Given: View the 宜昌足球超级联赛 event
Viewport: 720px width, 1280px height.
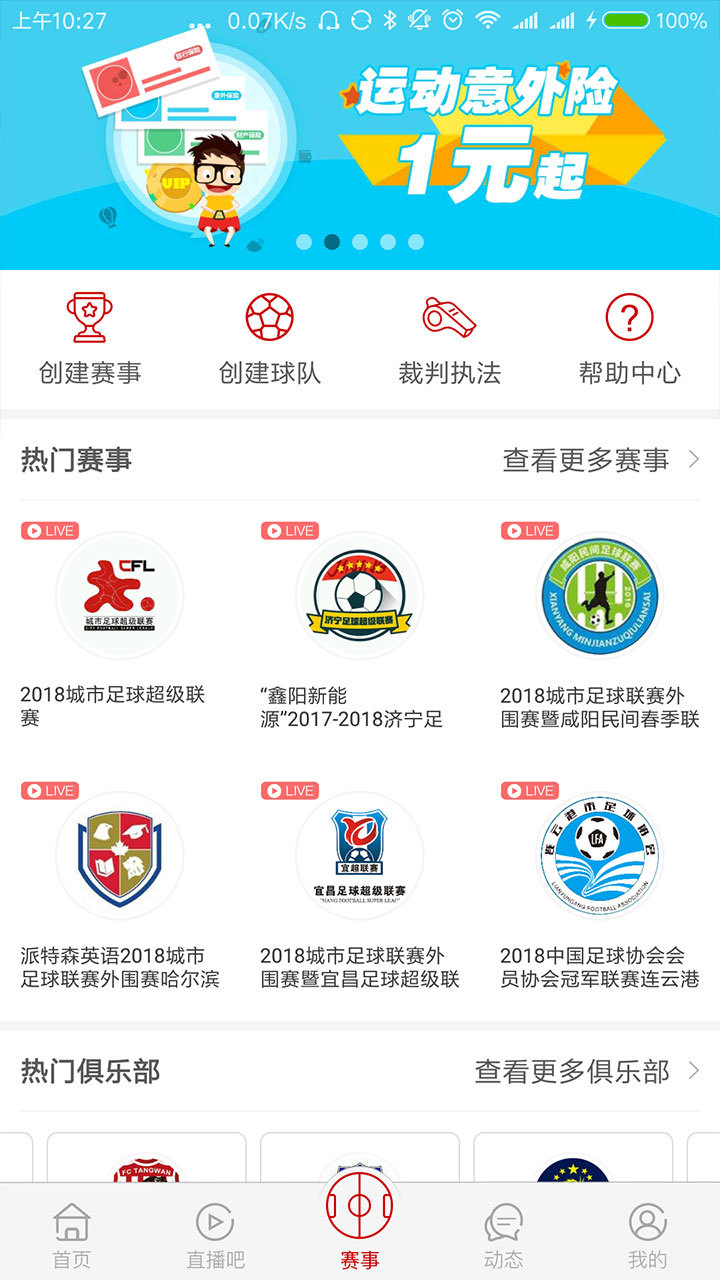Looking at the screenshot, I should pyautogui.click(x=359, y=880).
